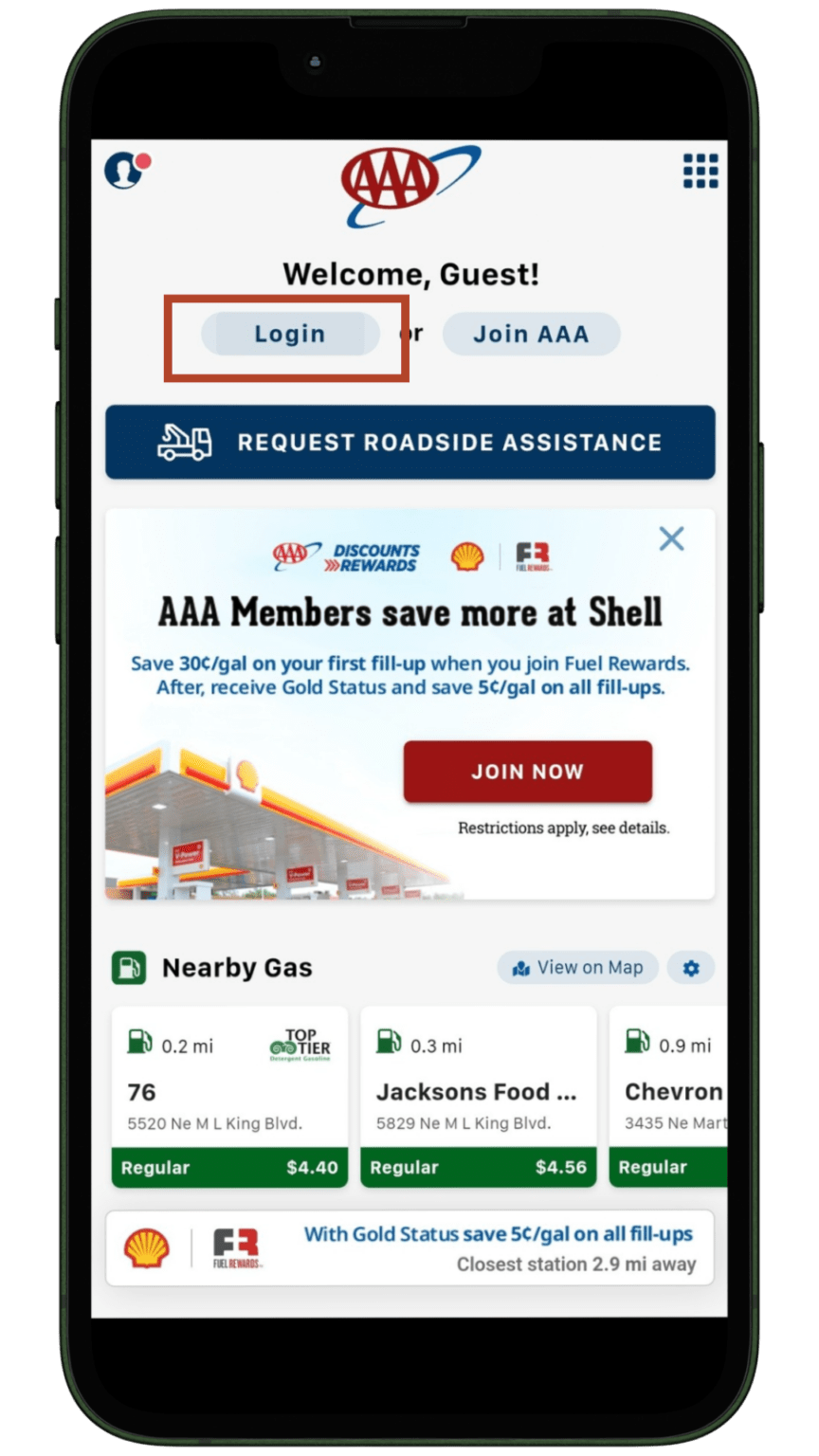Tap Join Now for Fuel Rewards
This screenshot has width=819, height=1456.
click(527, 772)
